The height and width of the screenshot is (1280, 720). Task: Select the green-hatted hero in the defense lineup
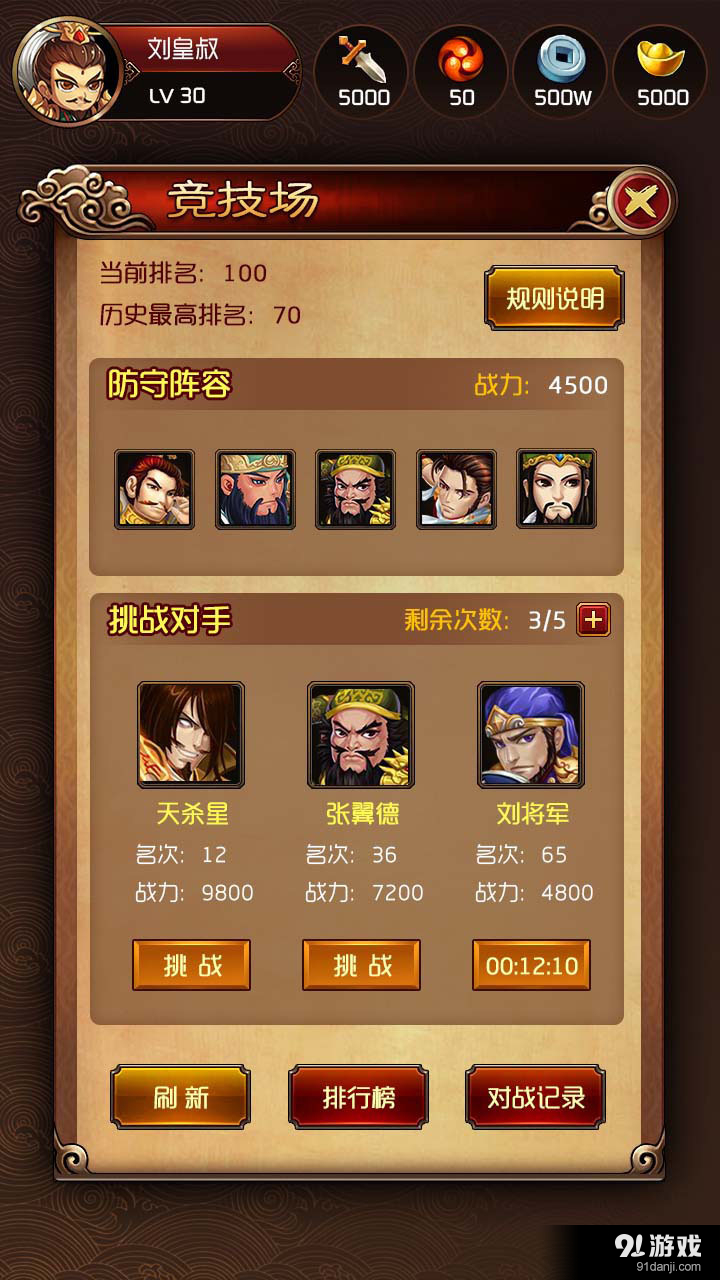tap(254, 488)
